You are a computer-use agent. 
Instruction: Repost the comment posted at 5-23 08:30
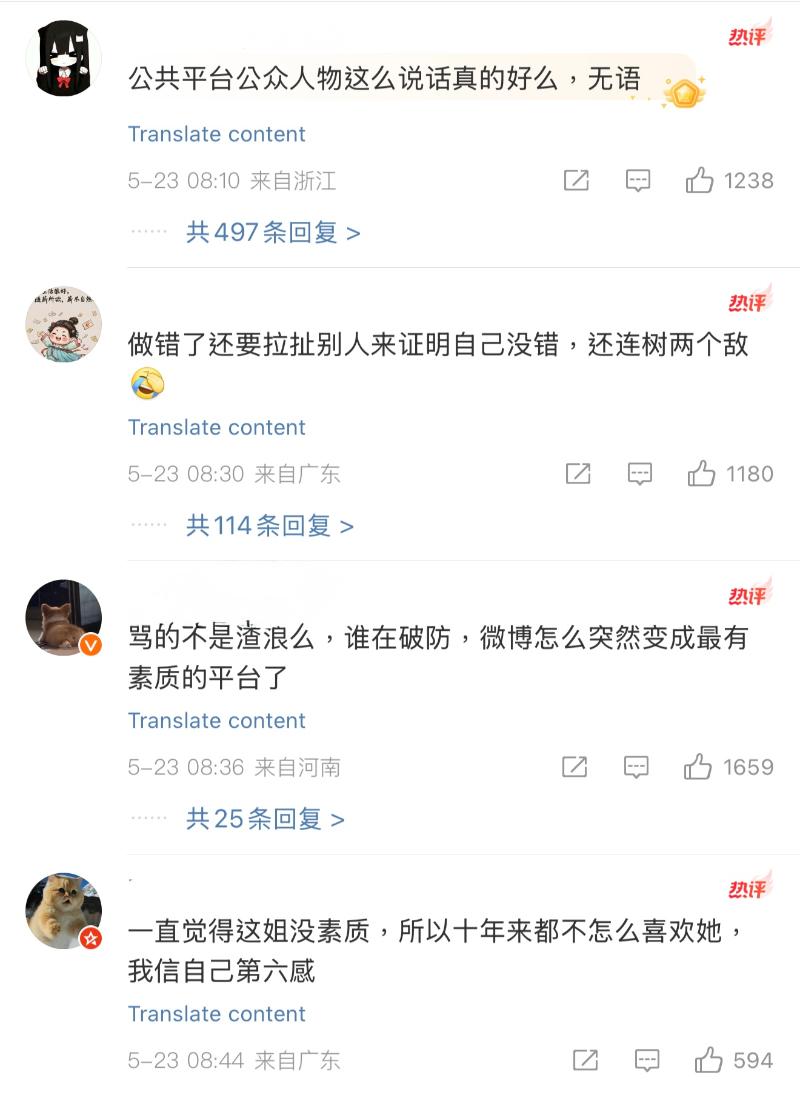click(578, 474)
